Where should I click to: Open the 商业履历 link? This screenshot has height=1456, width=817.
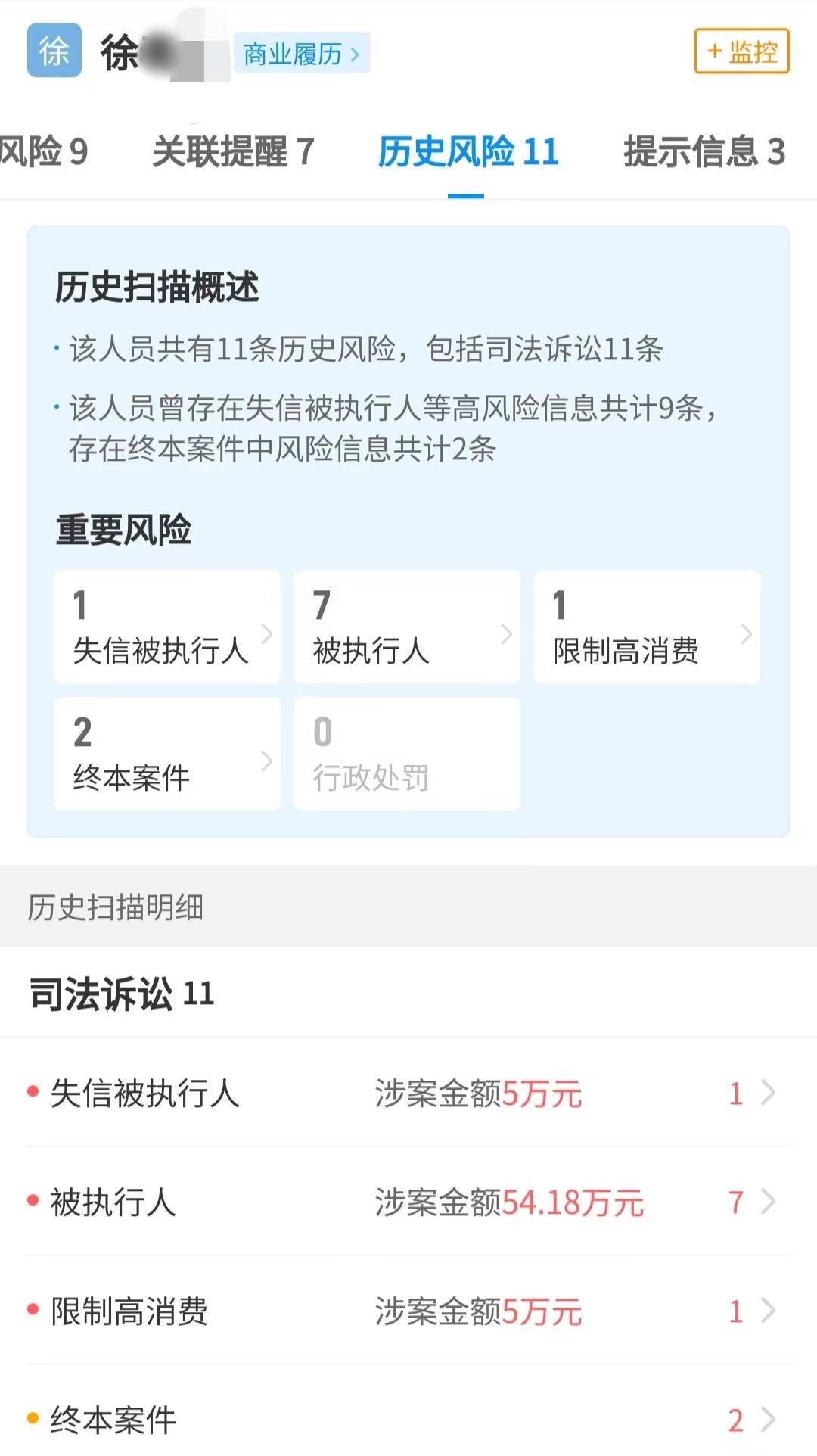[301, 54]
